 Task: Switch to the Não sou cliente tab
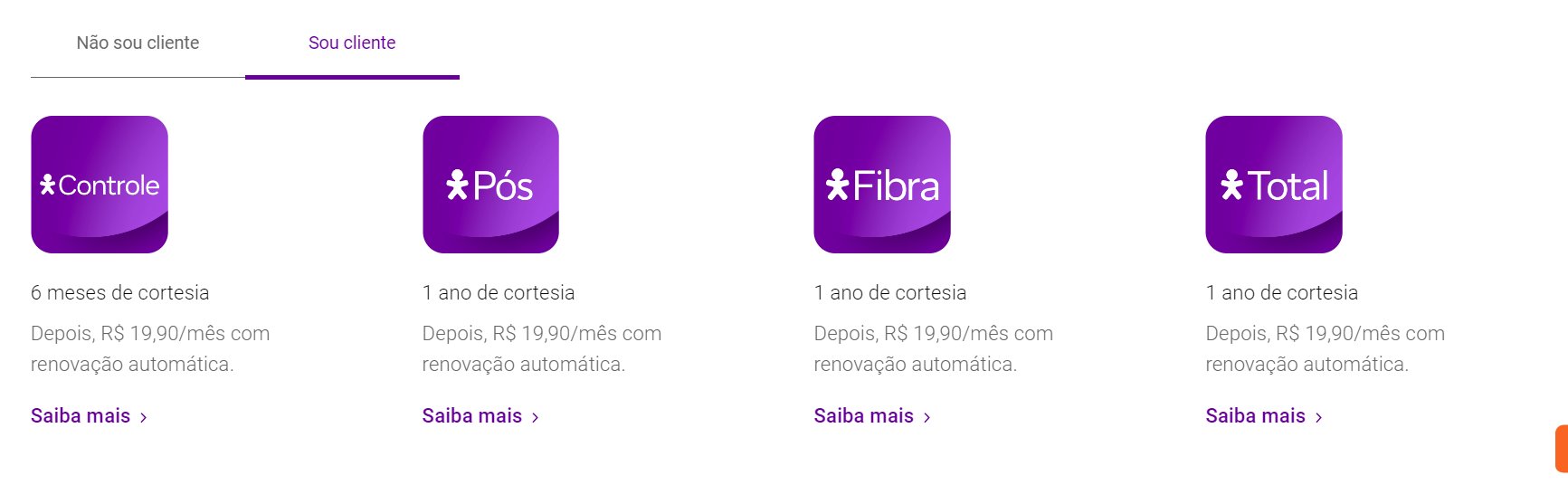point(138,43)
